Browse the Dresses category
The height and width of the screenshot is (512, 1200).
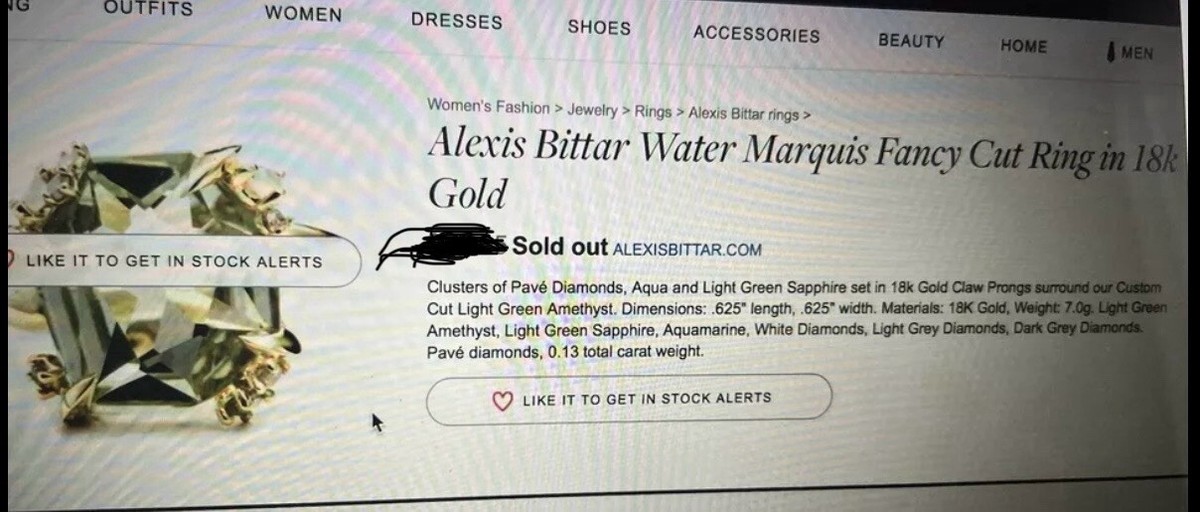[457, 21]
